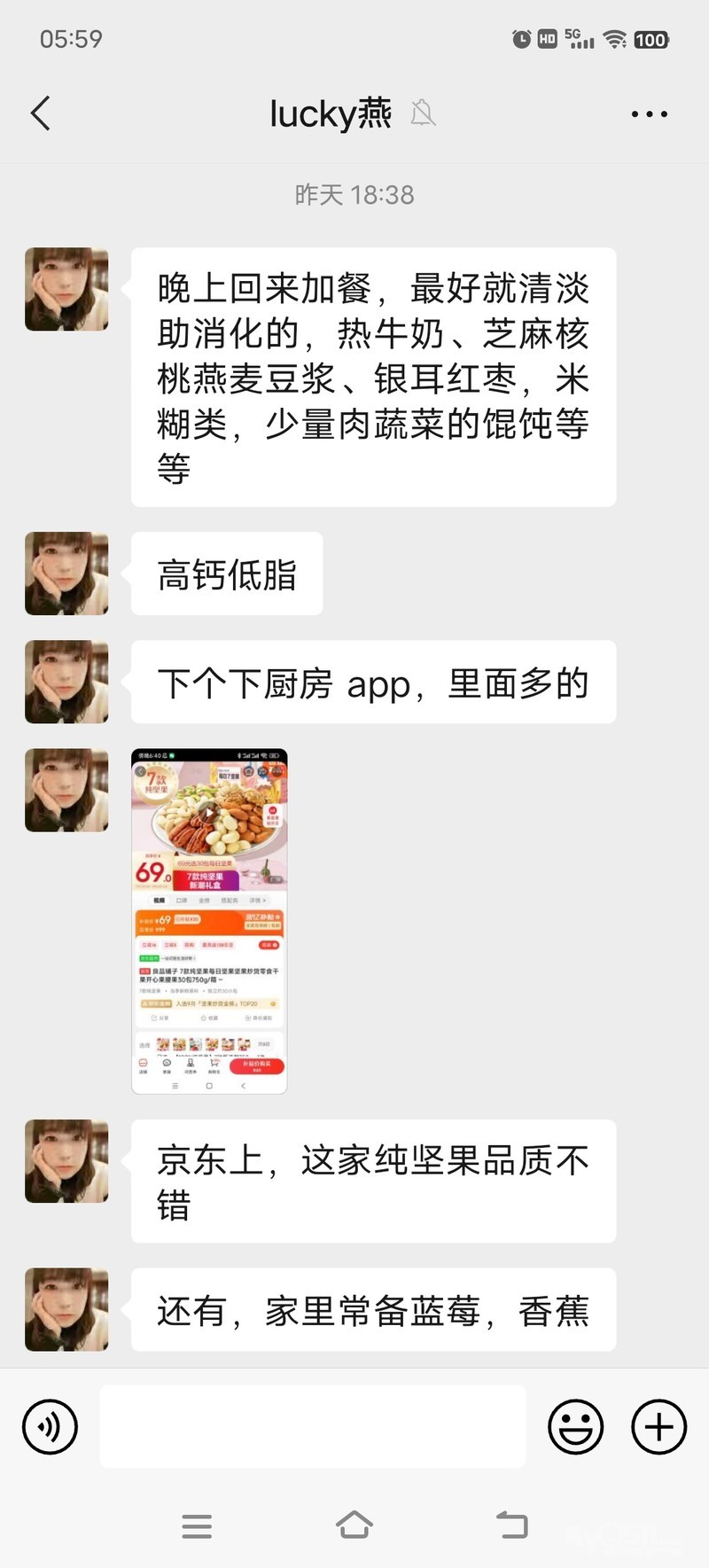Go back to the chat list
This screenshot has height=1568, width=709.
pos(41,113)
